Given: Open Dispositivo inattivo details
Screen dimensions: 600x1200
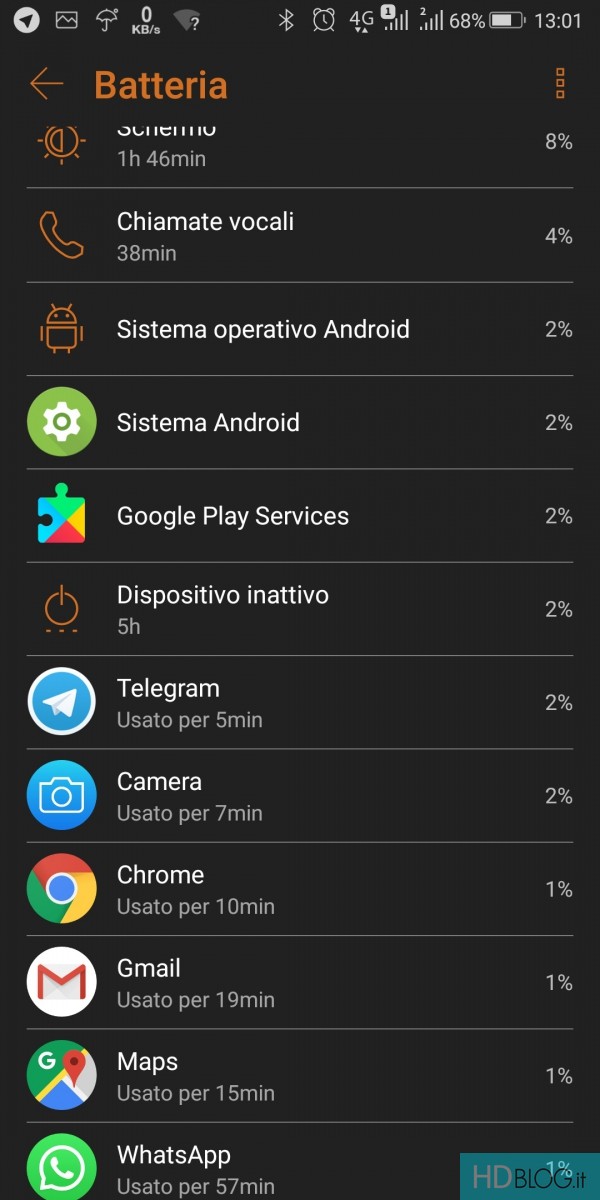Looking at the screenshot, I should [x=300, y=609].
